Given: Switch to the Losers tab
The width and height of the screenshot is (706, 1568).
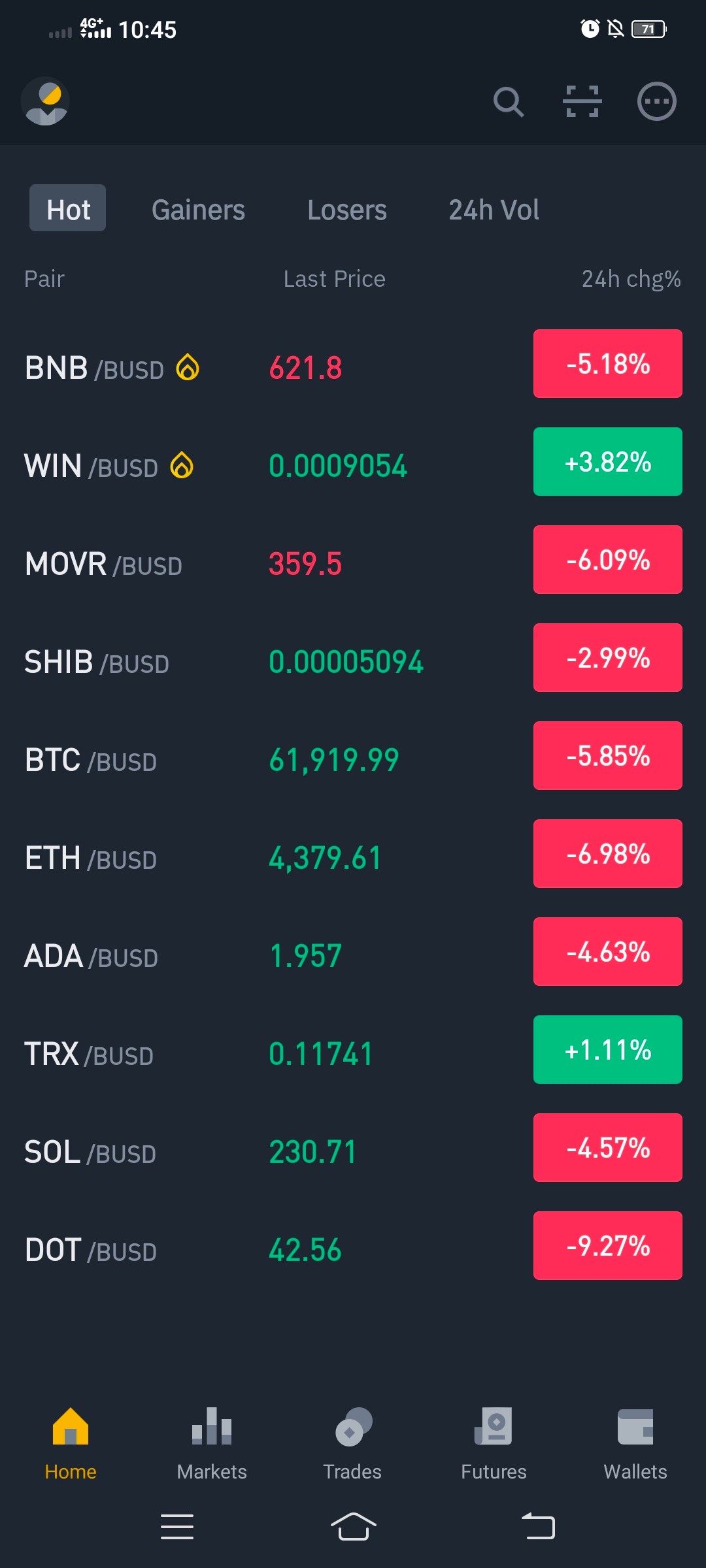Looking at the screenshot, I should (347, 210).
